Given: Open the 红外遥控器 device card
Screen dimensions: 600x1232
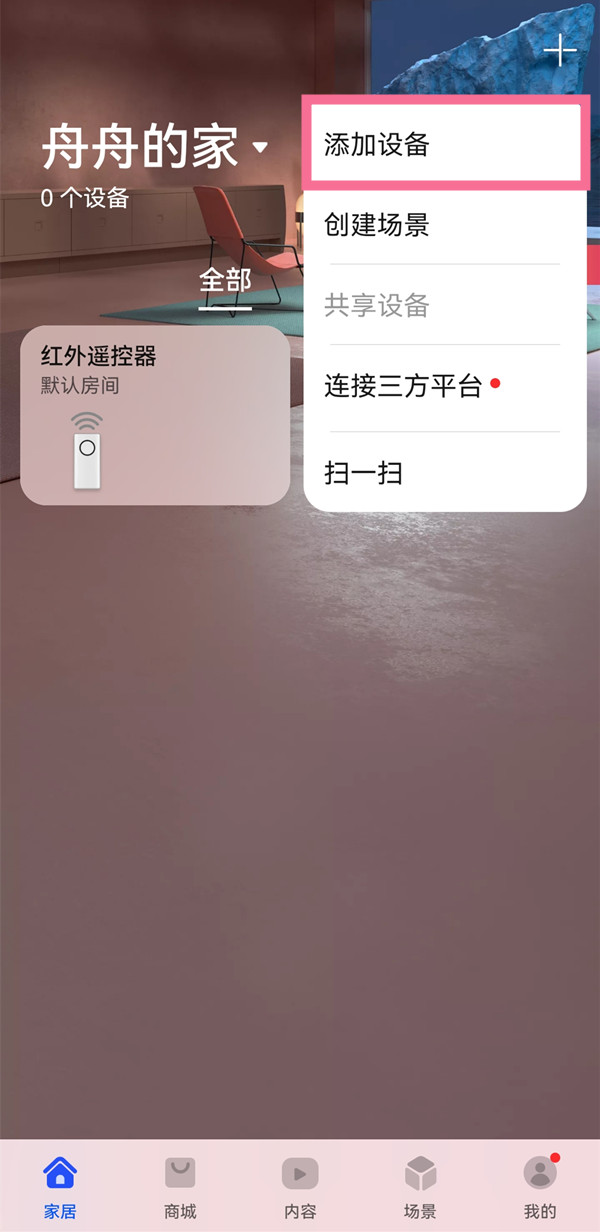Looking at the screenshot, I should (x=155, y=415).
